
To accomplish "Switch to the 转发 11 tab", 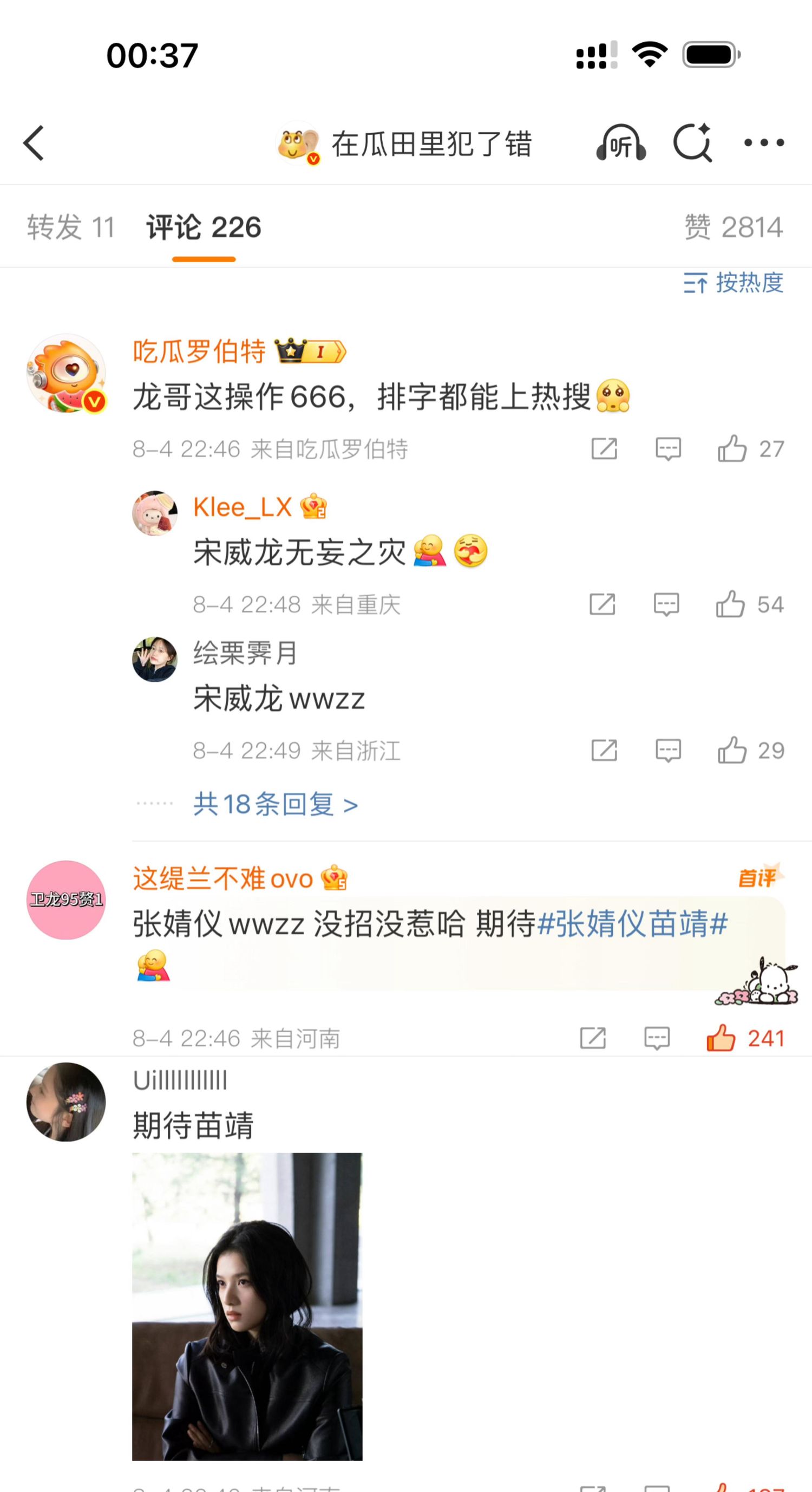I will click(x=70, y=227).
